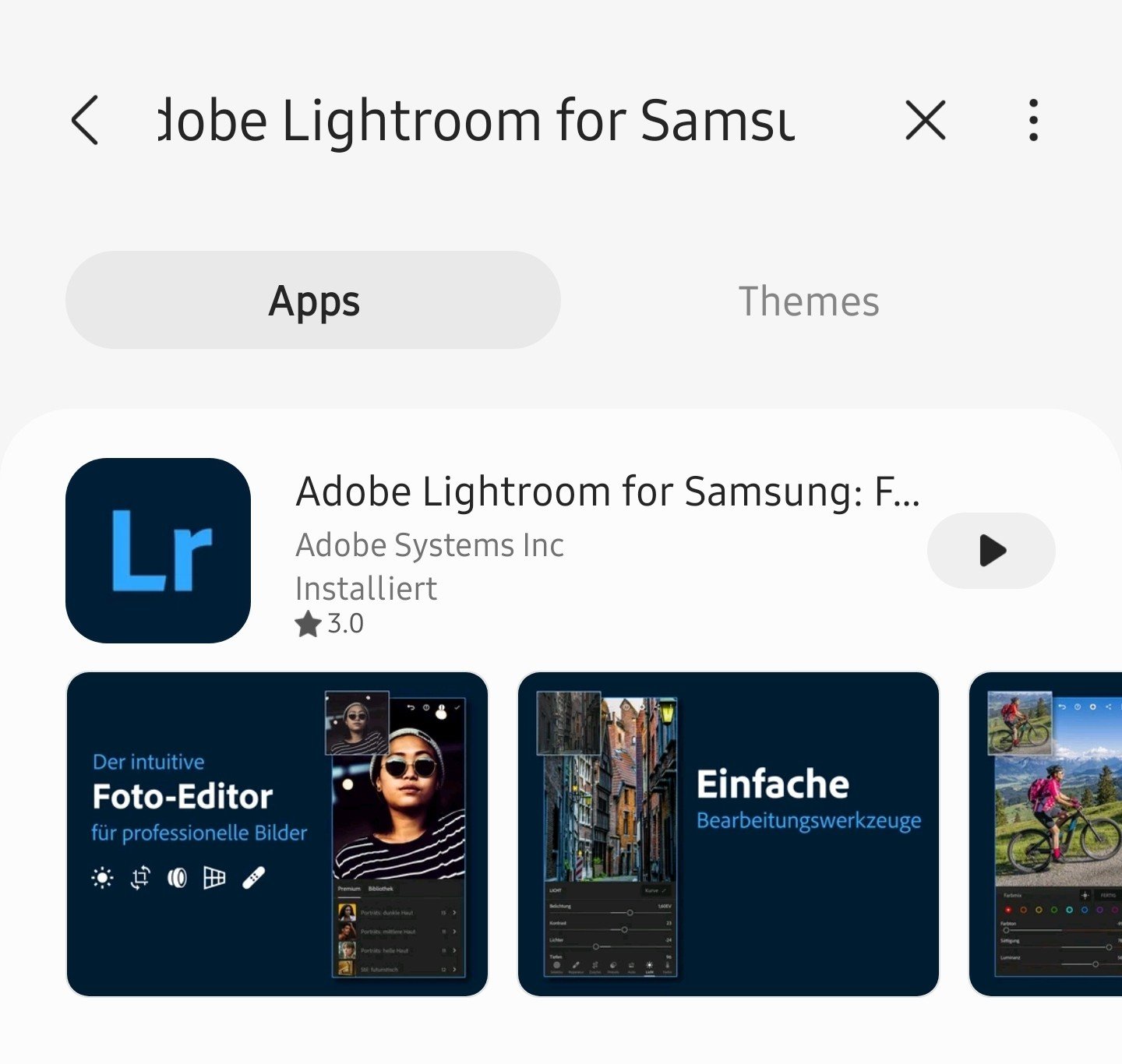Open Adobe Lightroom for Samsung app page
Screen dimensions: 1122x1064
point(607,492)
